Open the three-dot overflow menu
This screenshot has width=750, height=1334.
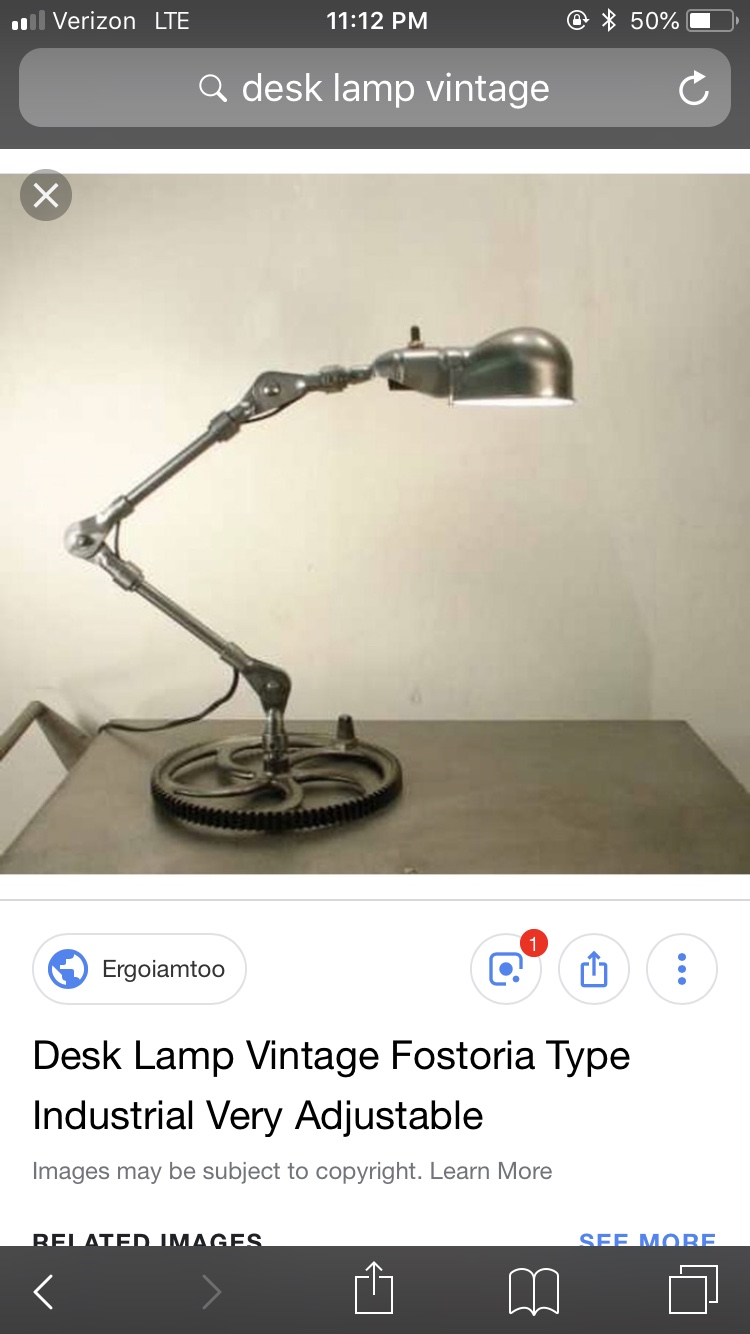tap(682, 969)
